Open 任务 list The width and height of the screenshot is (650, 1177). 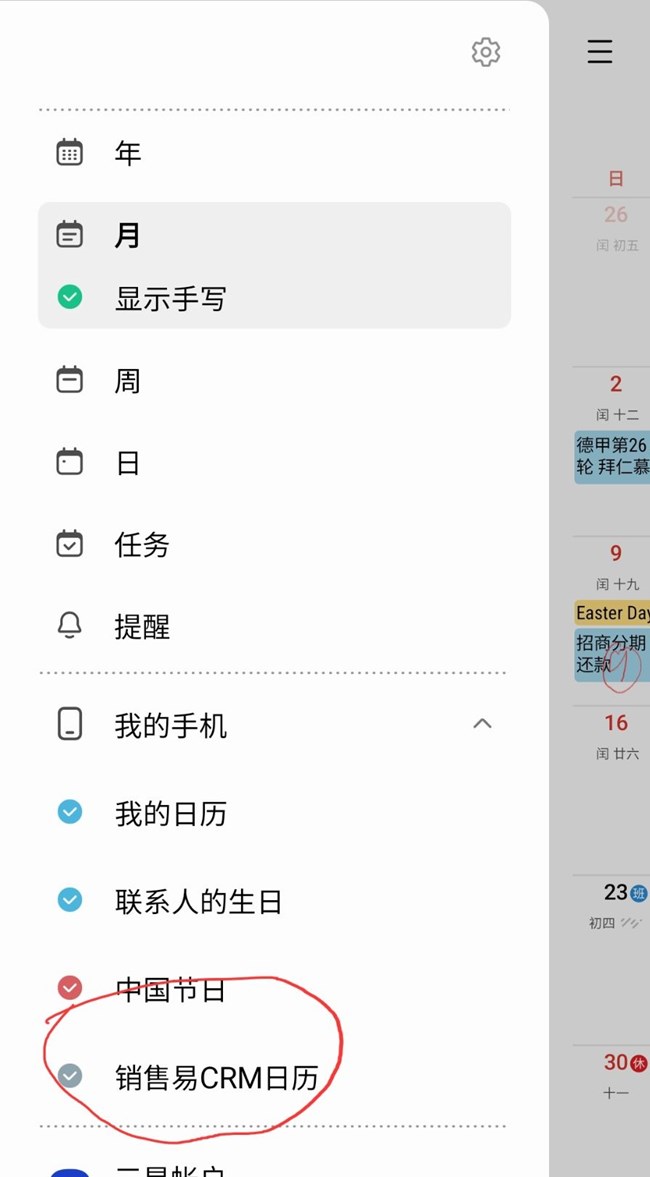[x=142, y=545]
